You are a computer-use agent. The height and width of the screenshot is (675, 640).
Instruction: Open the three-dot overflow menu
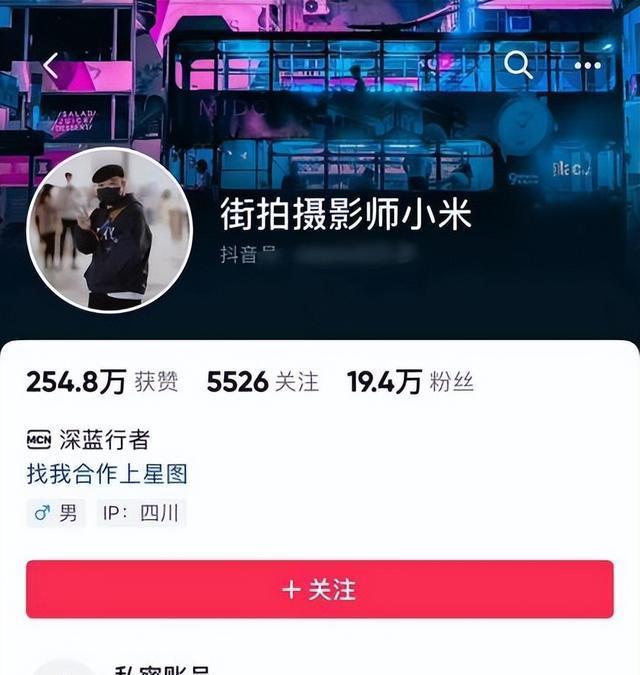[x=588, y=66]
